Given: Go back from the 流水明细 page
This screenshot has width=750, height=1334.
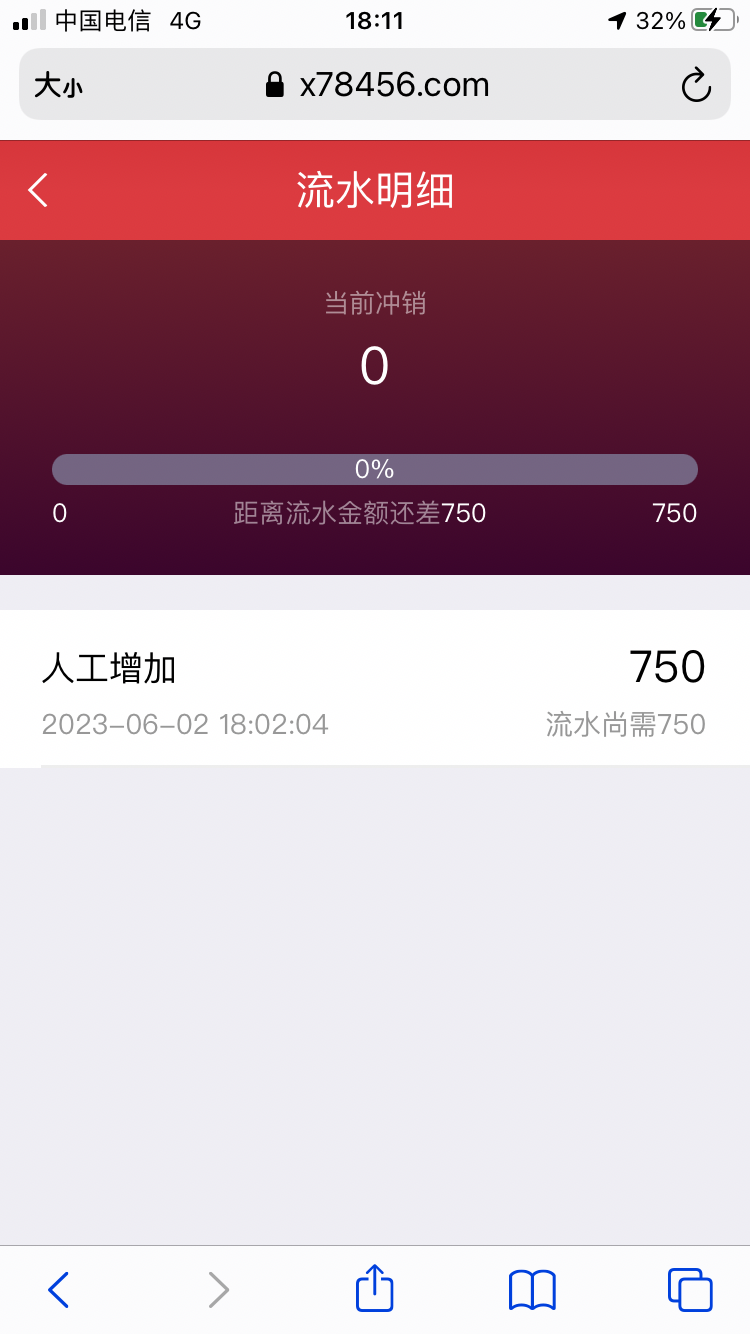Looking at the screenshot, I should [38, 190].
